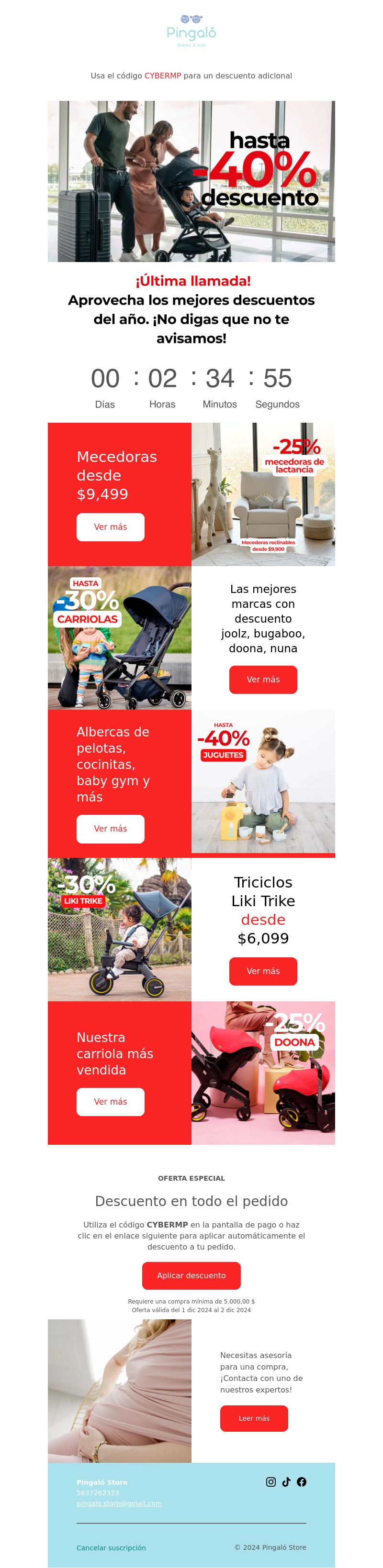Tap Ver más under Triciclos Liki Trike
The image size is (383, 1568).
click(x=263, y=971)
